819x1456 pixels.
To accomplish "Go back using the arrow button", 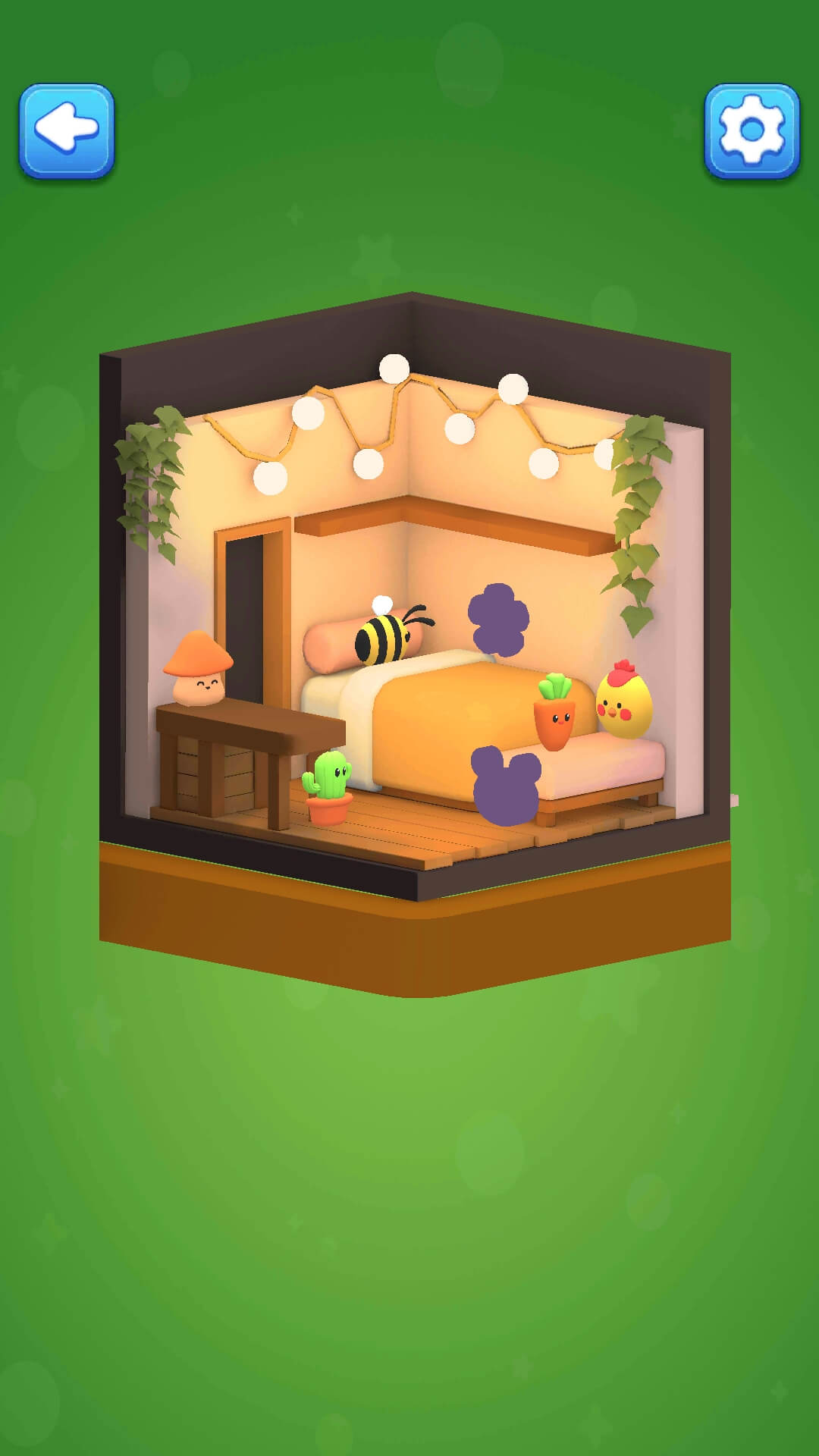I will click(67, 130).
